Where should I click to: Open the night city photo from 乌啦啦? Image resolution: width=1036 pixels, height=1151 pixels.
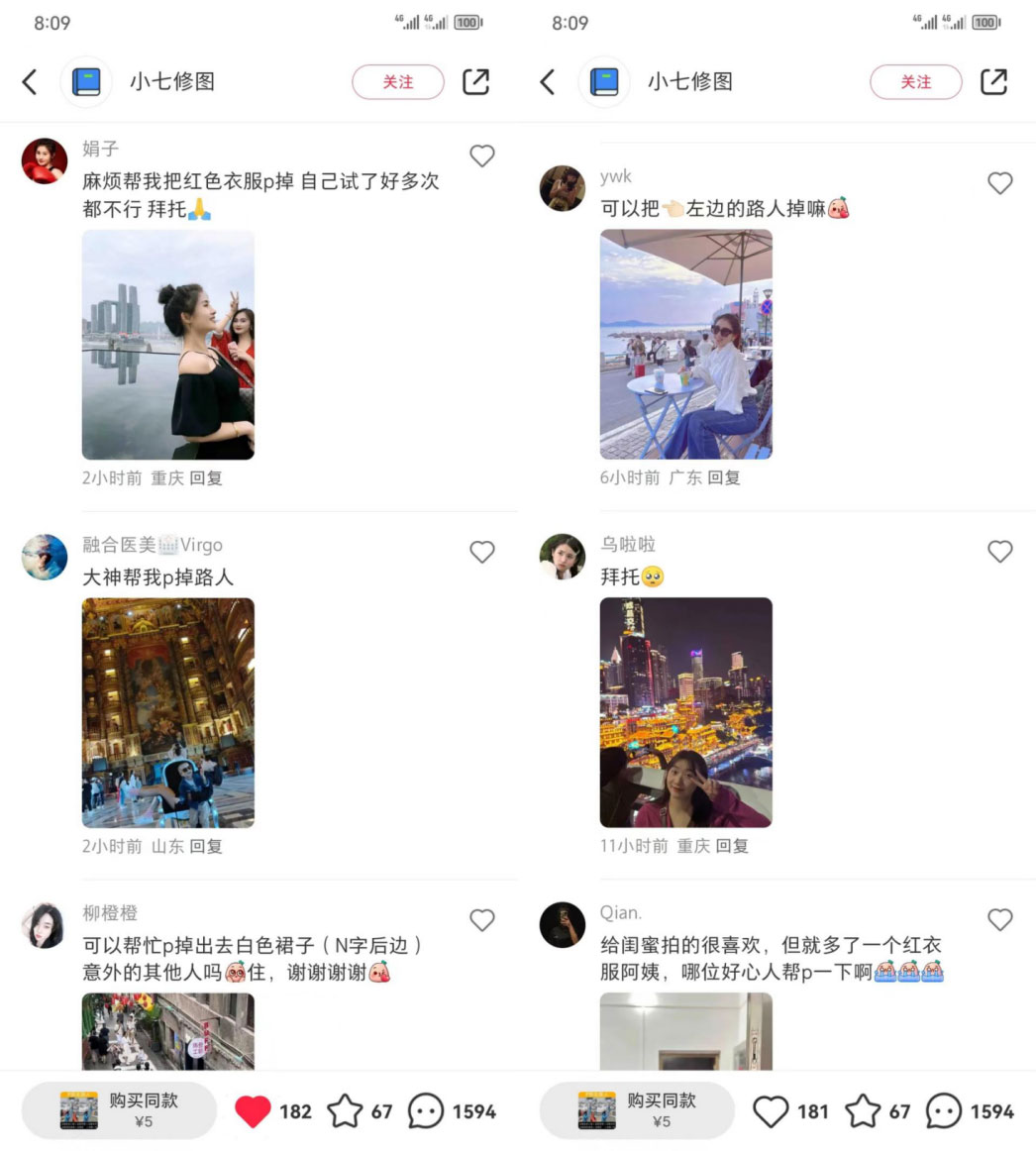[686, 712]
